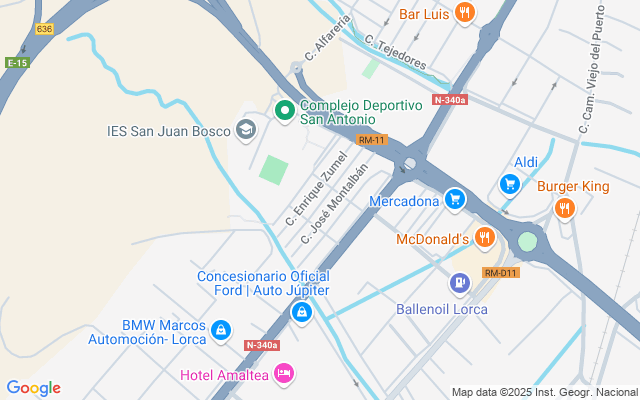The image size is (640, 400).
Task: Select the Ballenoil Lorca gas station pin
Action: pyautogui.click(x=459, y=284)
